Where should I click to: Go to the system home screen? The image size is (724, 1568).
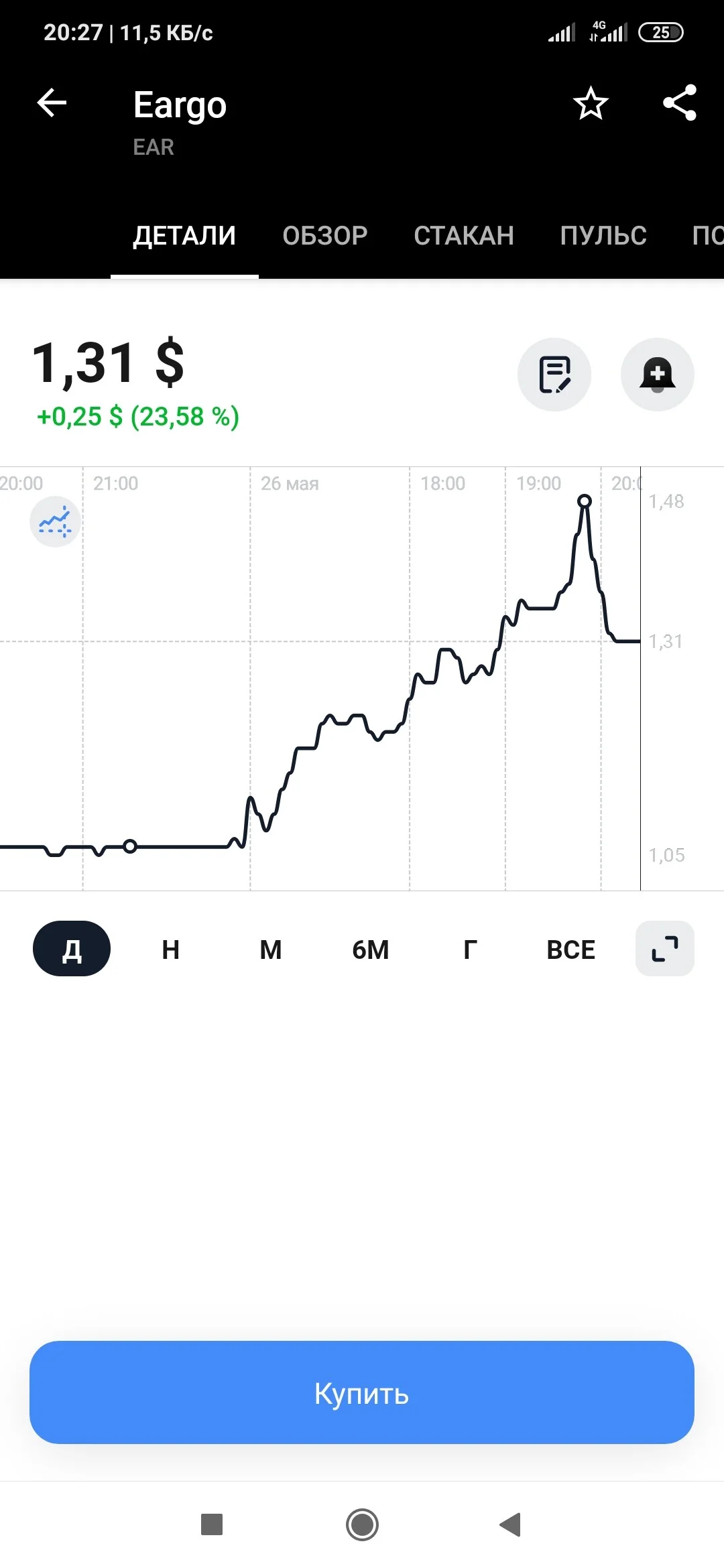click(362, 1525)
